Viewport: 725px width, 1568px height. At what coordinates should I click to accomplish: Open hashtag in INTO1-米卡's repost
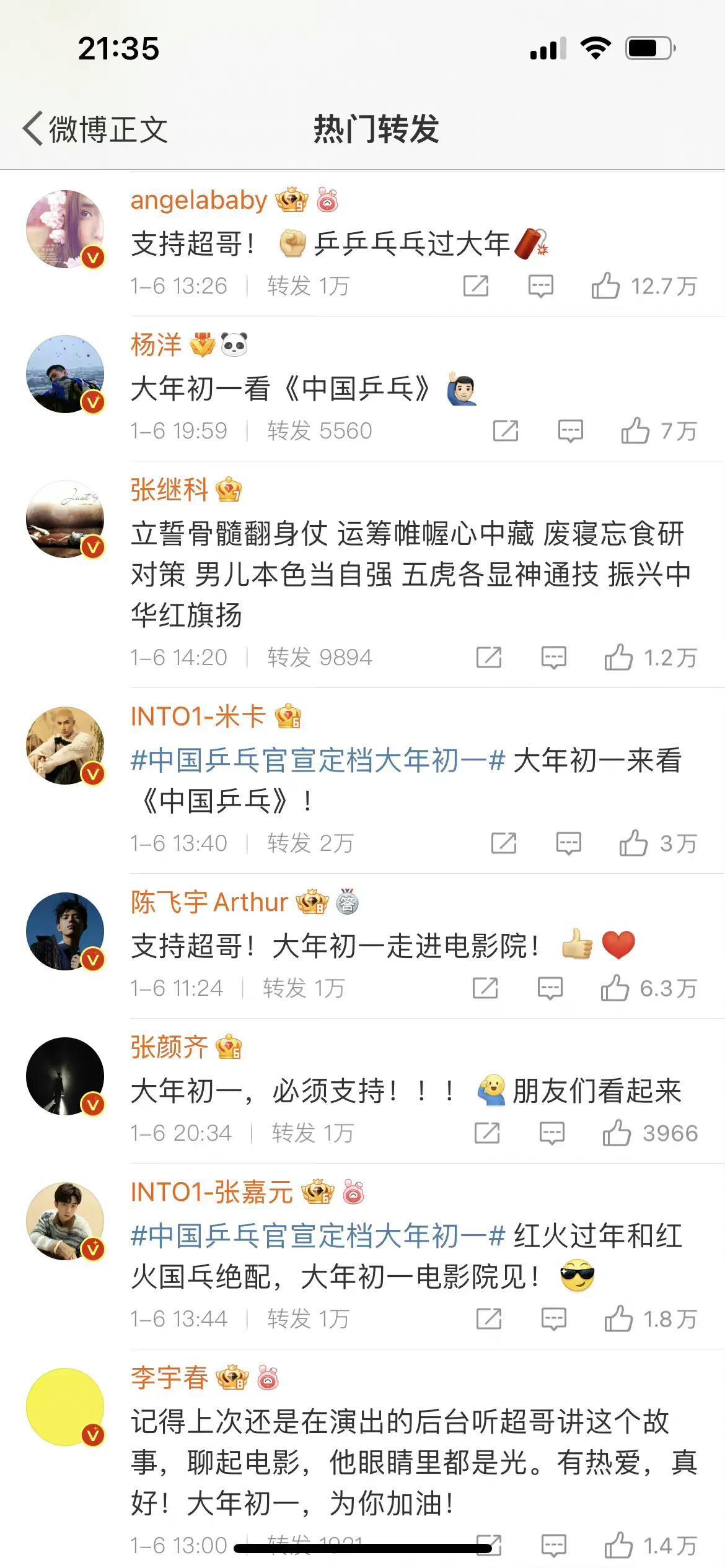pos(317,760)
